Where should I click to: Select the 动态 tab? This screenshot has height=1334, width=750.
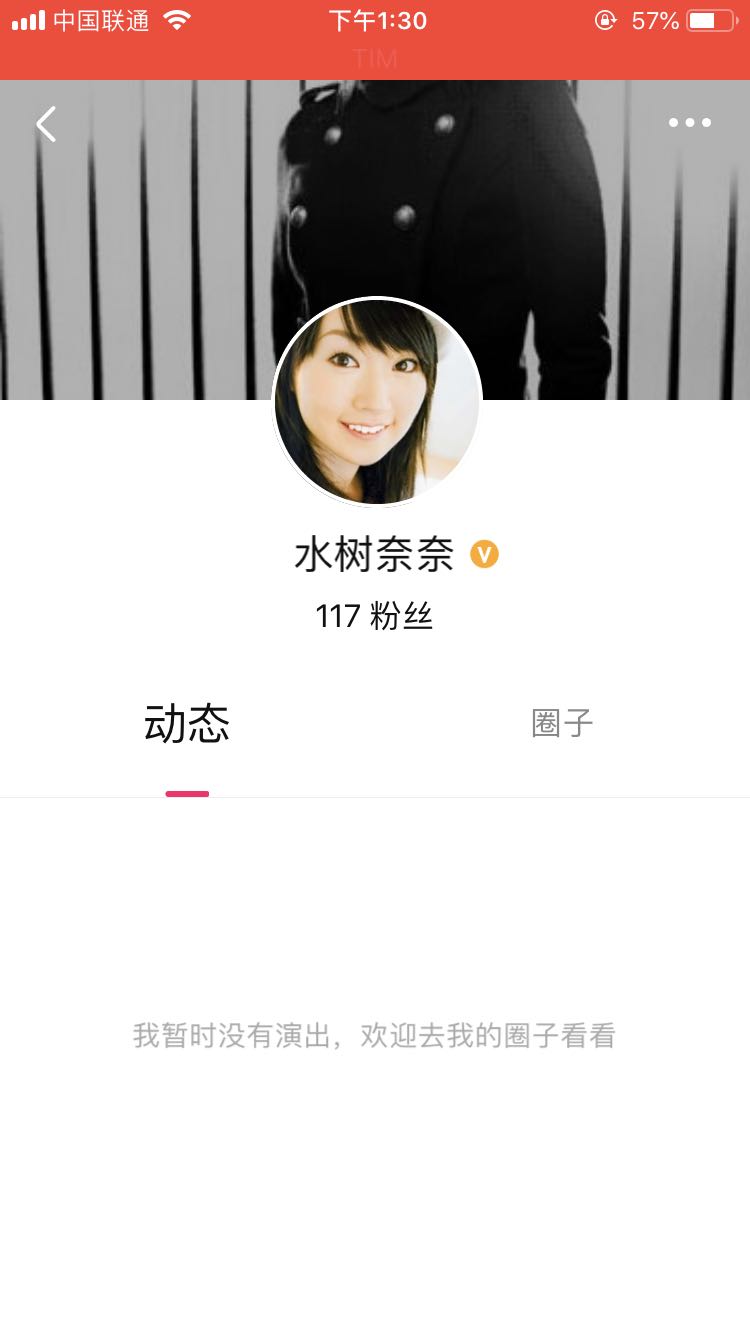point(187,723)
